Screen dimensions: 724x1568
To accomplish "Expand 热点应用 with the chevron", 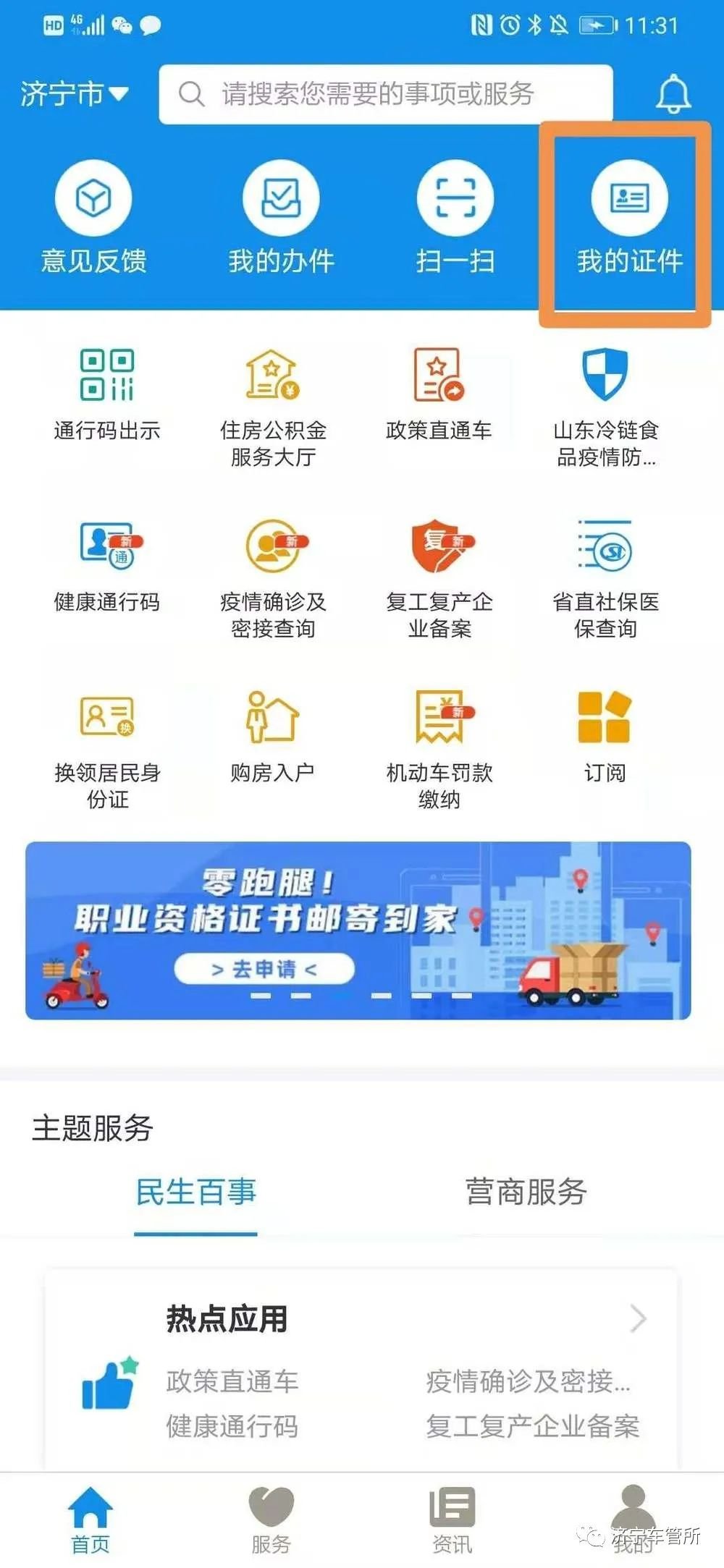I will coord(637,1319).
